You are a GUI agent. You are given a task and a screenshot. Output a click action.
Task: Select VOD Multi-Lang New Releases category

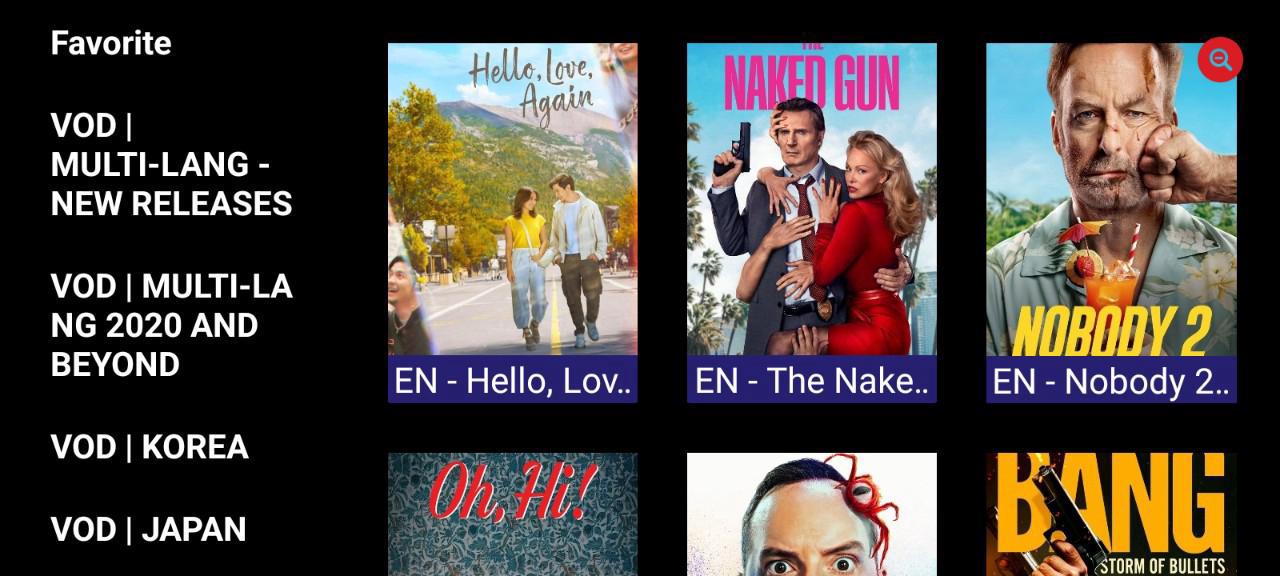coord(171,165)
